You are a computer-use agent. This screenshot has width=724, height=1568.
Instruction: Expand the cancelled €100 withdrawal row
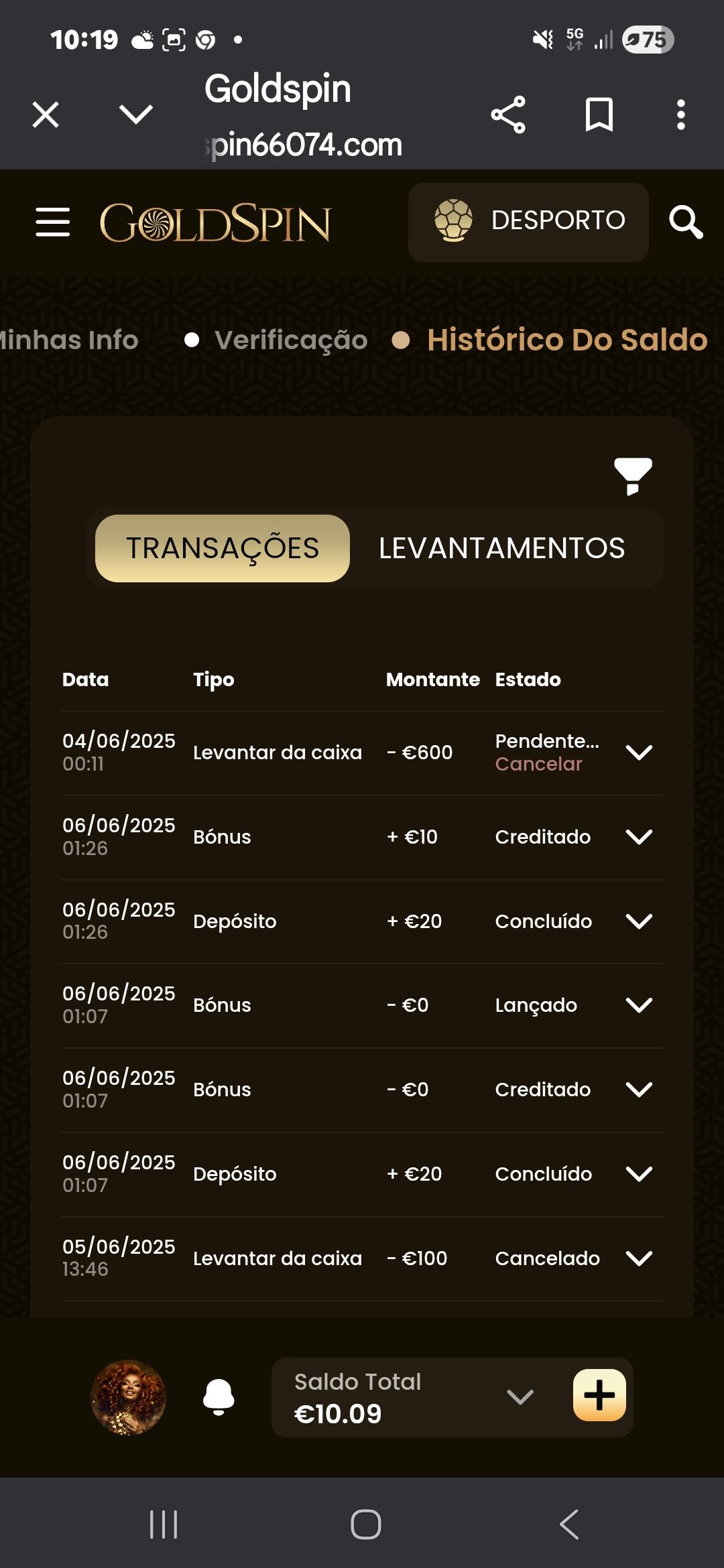[639, 1258]
